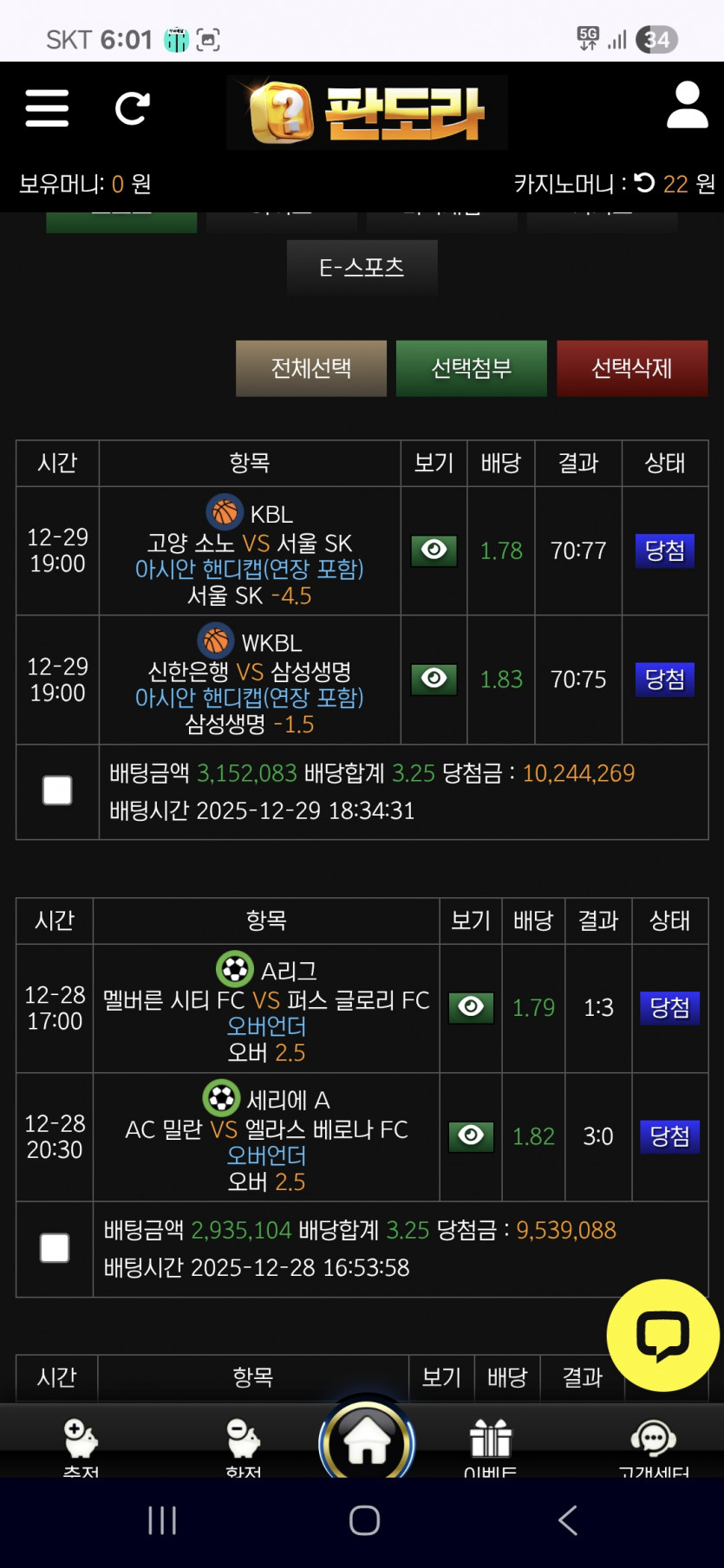View details for the KBL match

(x=434, y=550)
